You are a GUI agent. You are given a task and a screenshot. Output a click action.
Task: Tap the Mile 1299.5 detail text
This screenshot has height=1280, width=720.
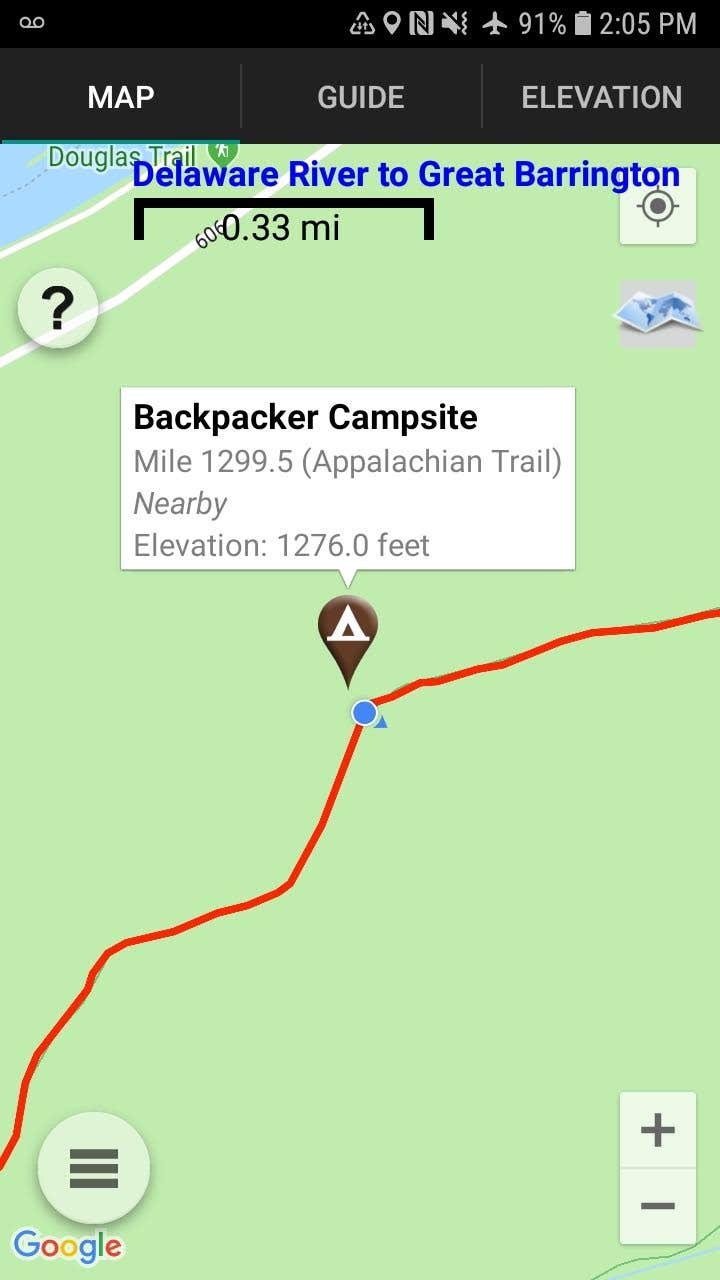[347, 461]
